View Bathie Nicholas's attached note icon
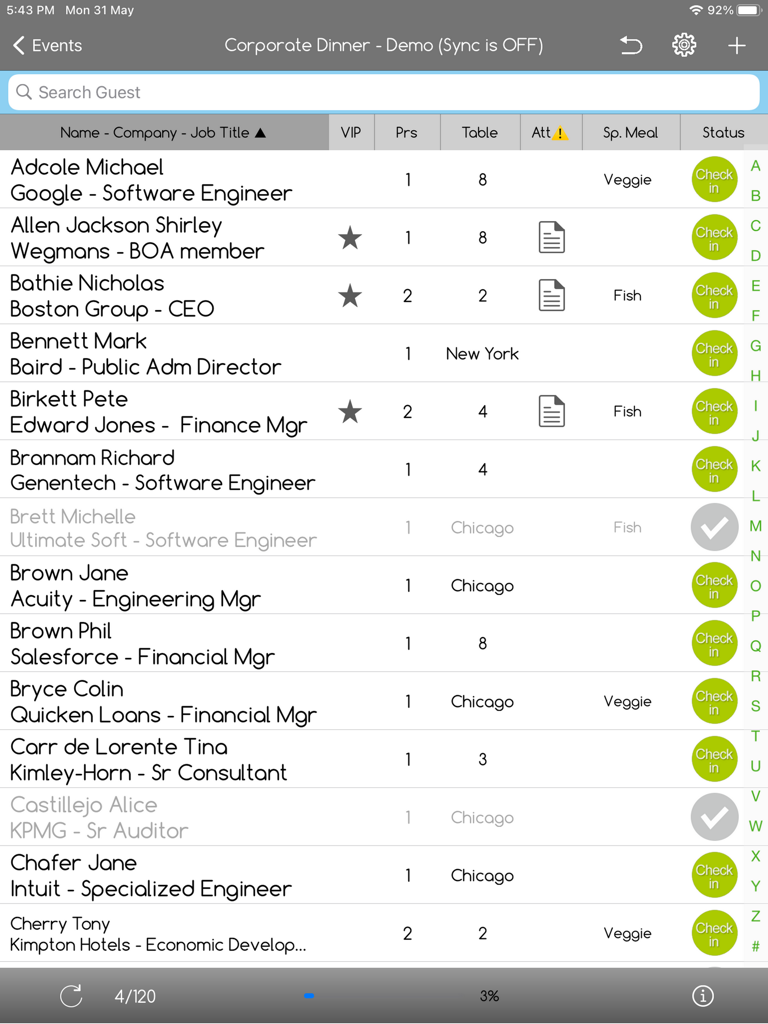768x1024 pixels. pyautogui.click(x=551, y=295)
